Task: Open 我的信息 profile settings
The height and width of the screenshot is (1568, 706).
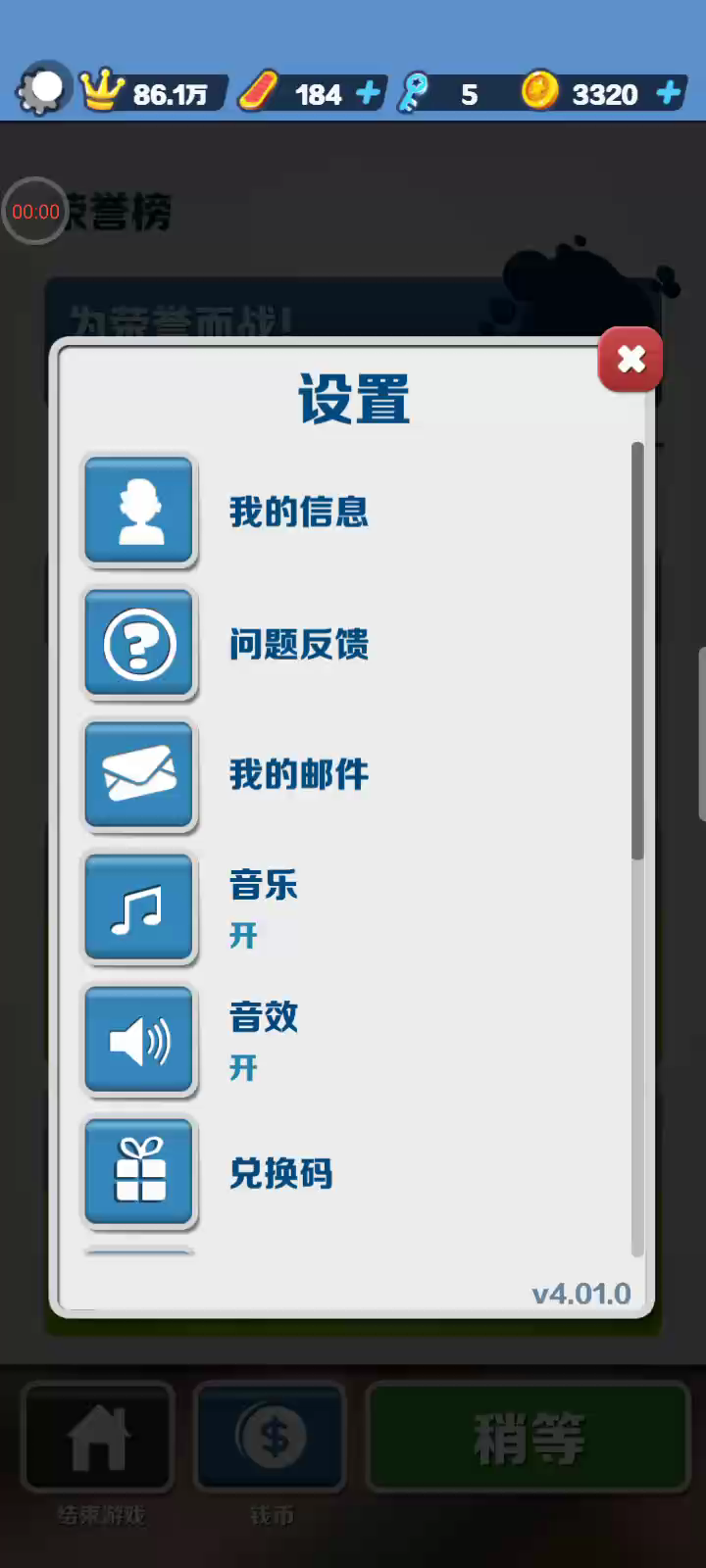Action: pos(139,511)
